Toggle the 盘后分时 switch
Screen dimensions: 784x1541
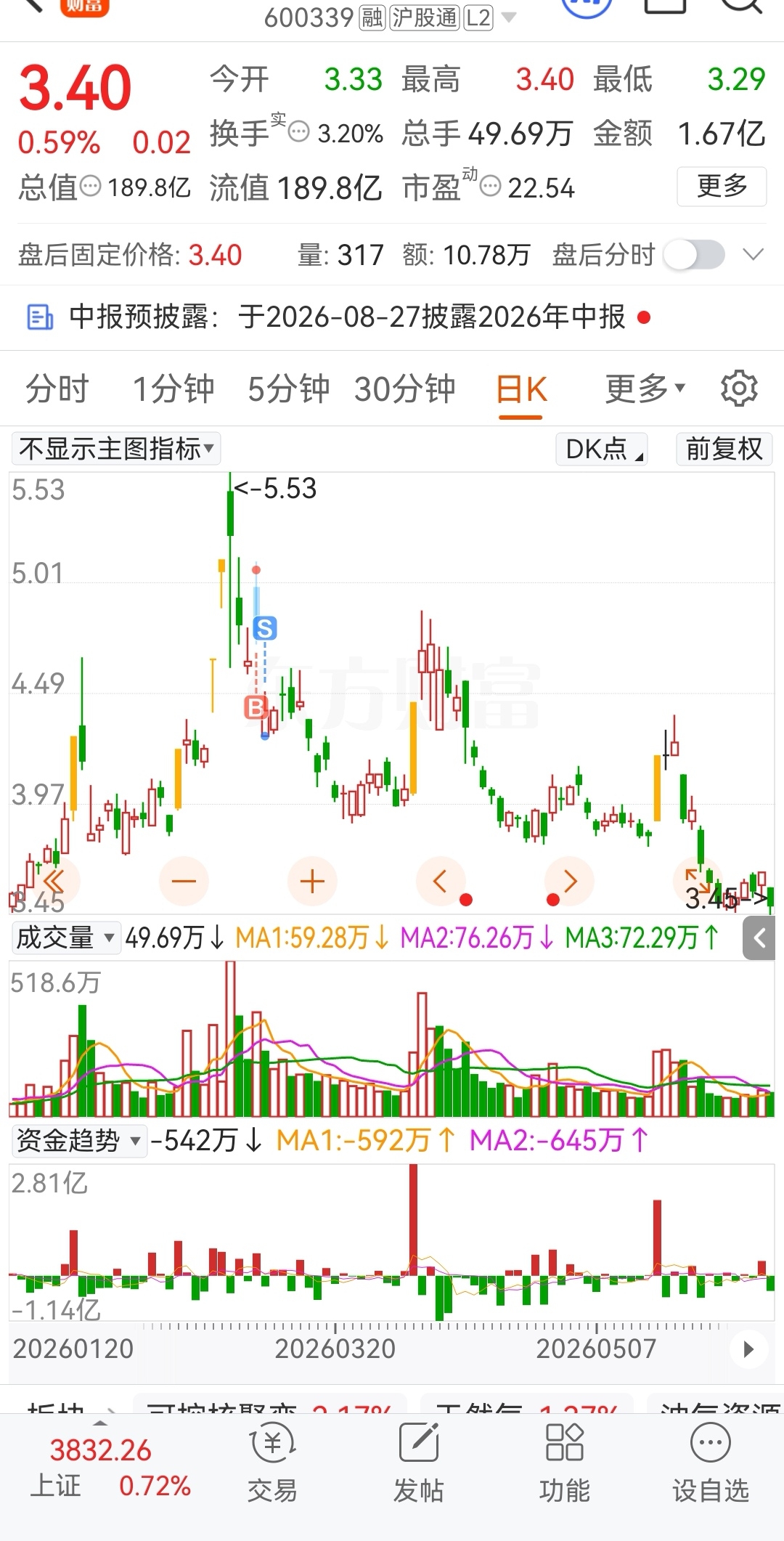tap(695, 255)
